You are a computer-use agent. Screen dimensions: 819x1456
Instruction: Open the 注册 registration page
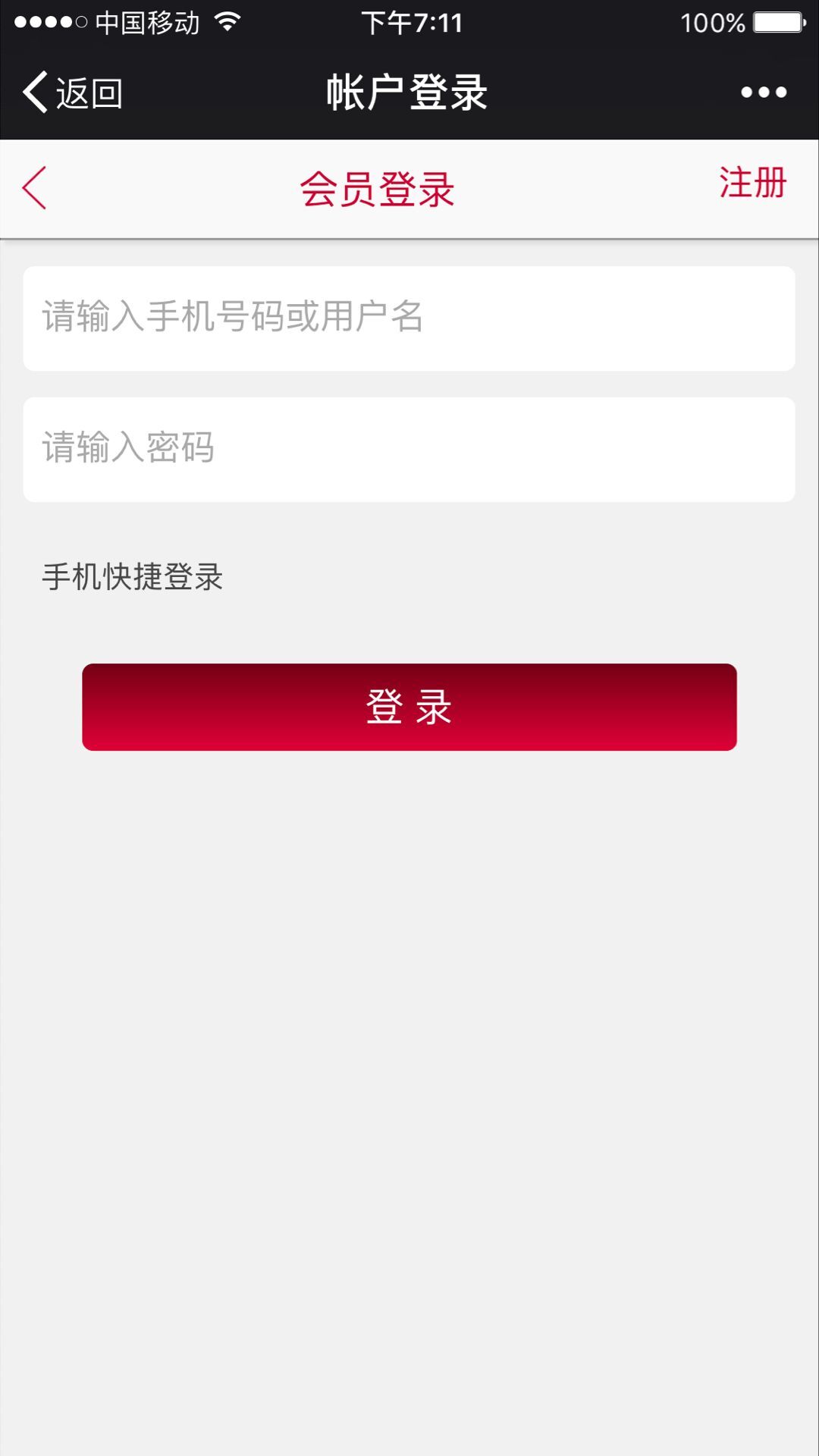(752, 184)
